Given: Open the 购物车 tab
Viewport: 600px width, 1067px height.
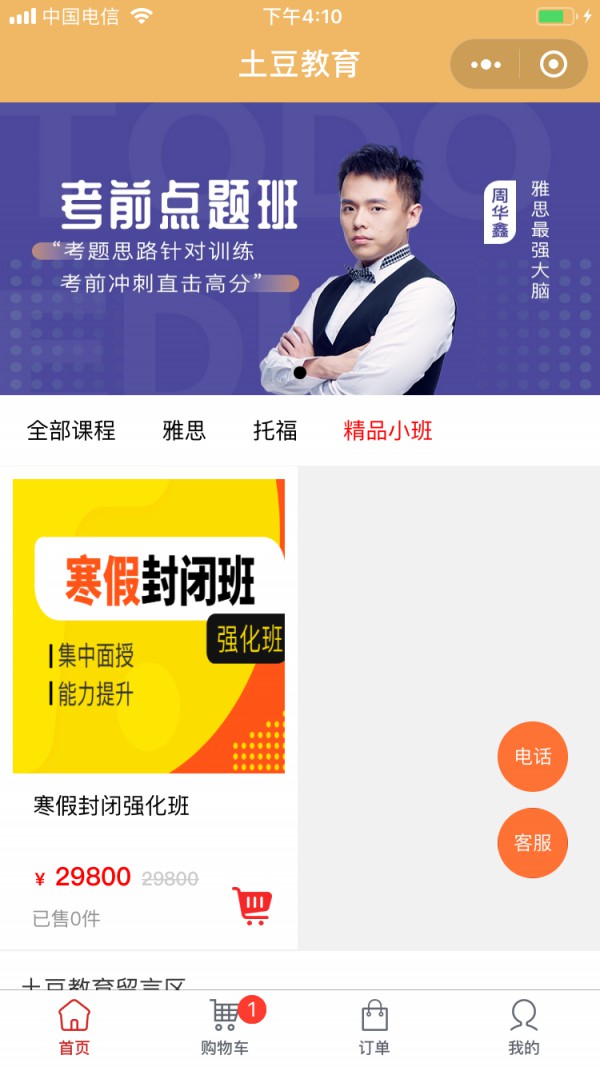Looking at the screenshot, I should (x=225, y=1028).
